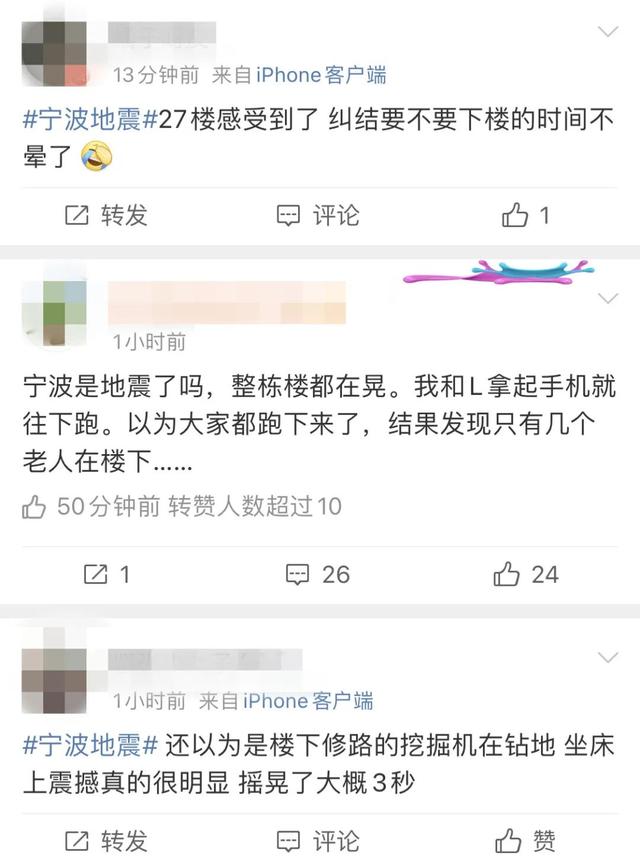The width and height of the screenshot is (640, 865).
Task: Repost the 27楼感受到了 post
Action: point(106,215)
